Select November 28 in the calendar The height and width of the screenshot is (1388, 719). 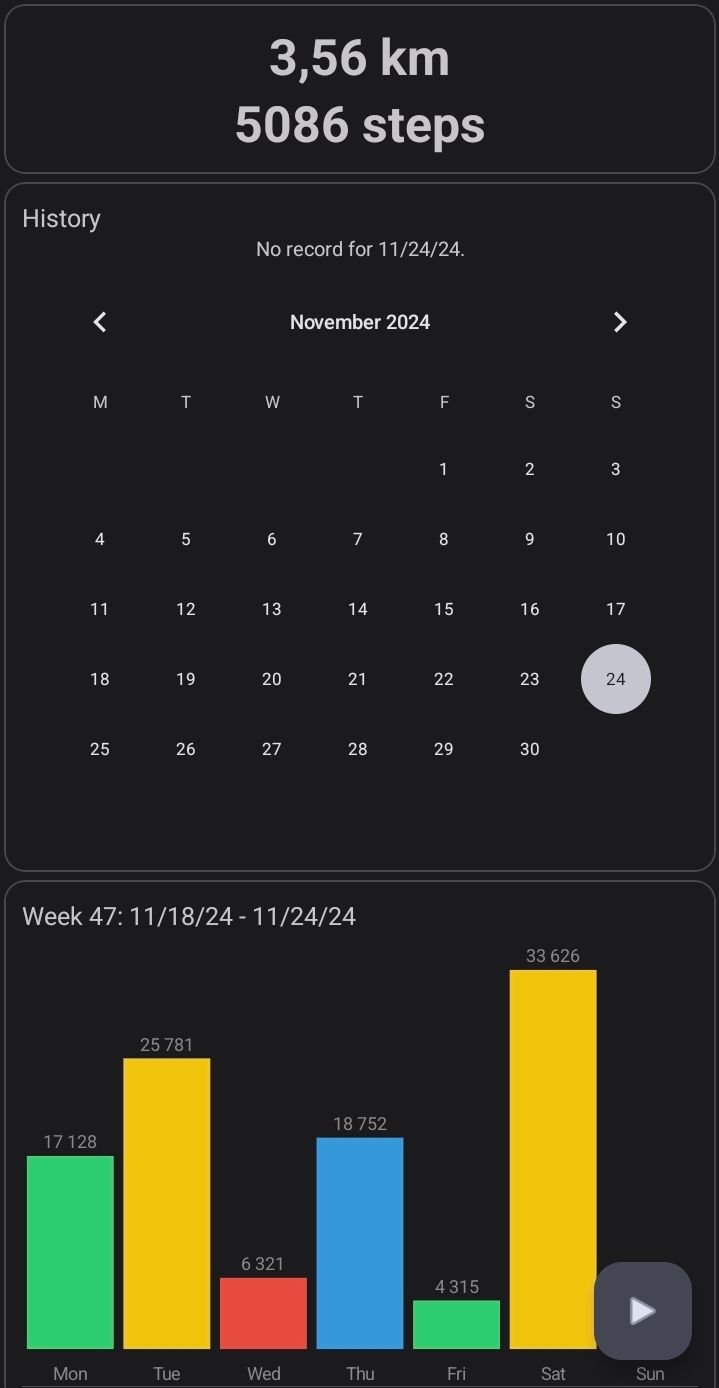click(358, 749)
